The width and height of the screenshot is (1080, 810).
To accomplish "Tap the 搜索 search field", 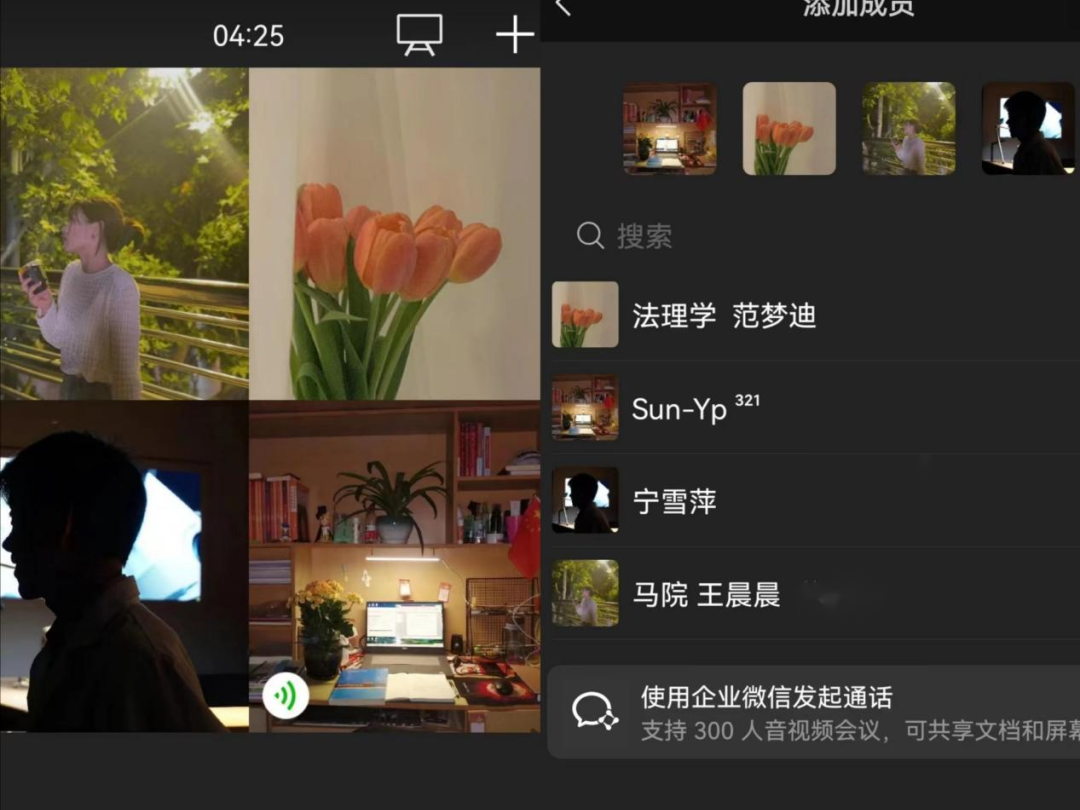I will pyautogui.click(x=645, y=236).
